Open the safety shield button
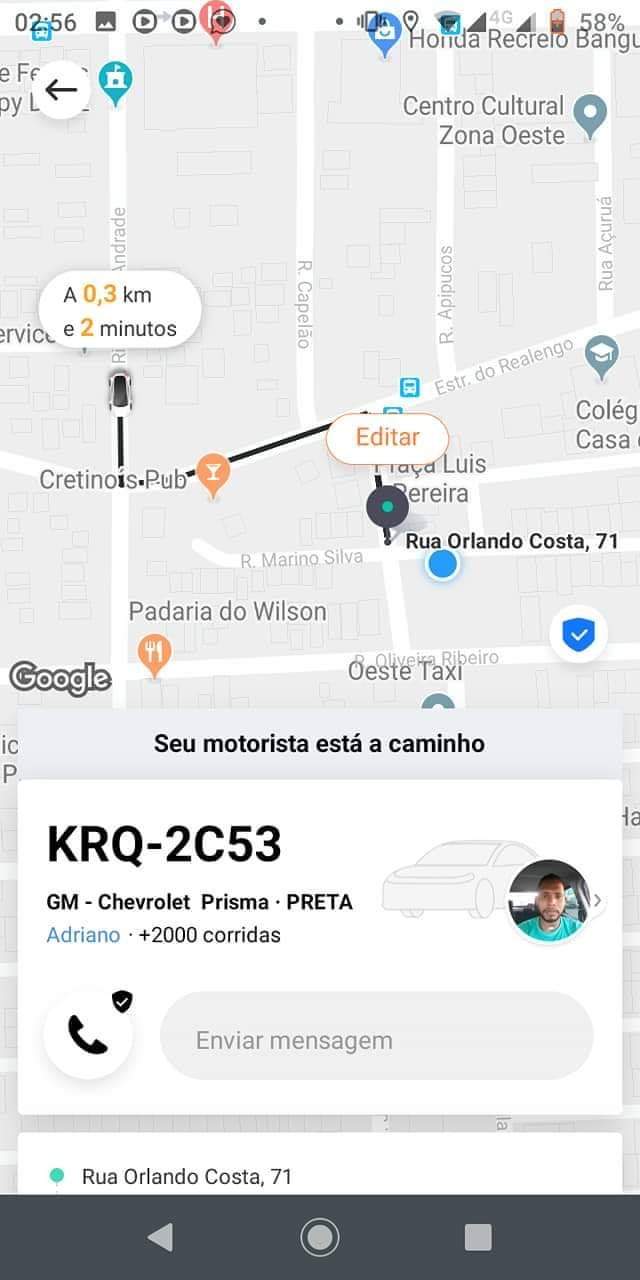 pos(578,634)
